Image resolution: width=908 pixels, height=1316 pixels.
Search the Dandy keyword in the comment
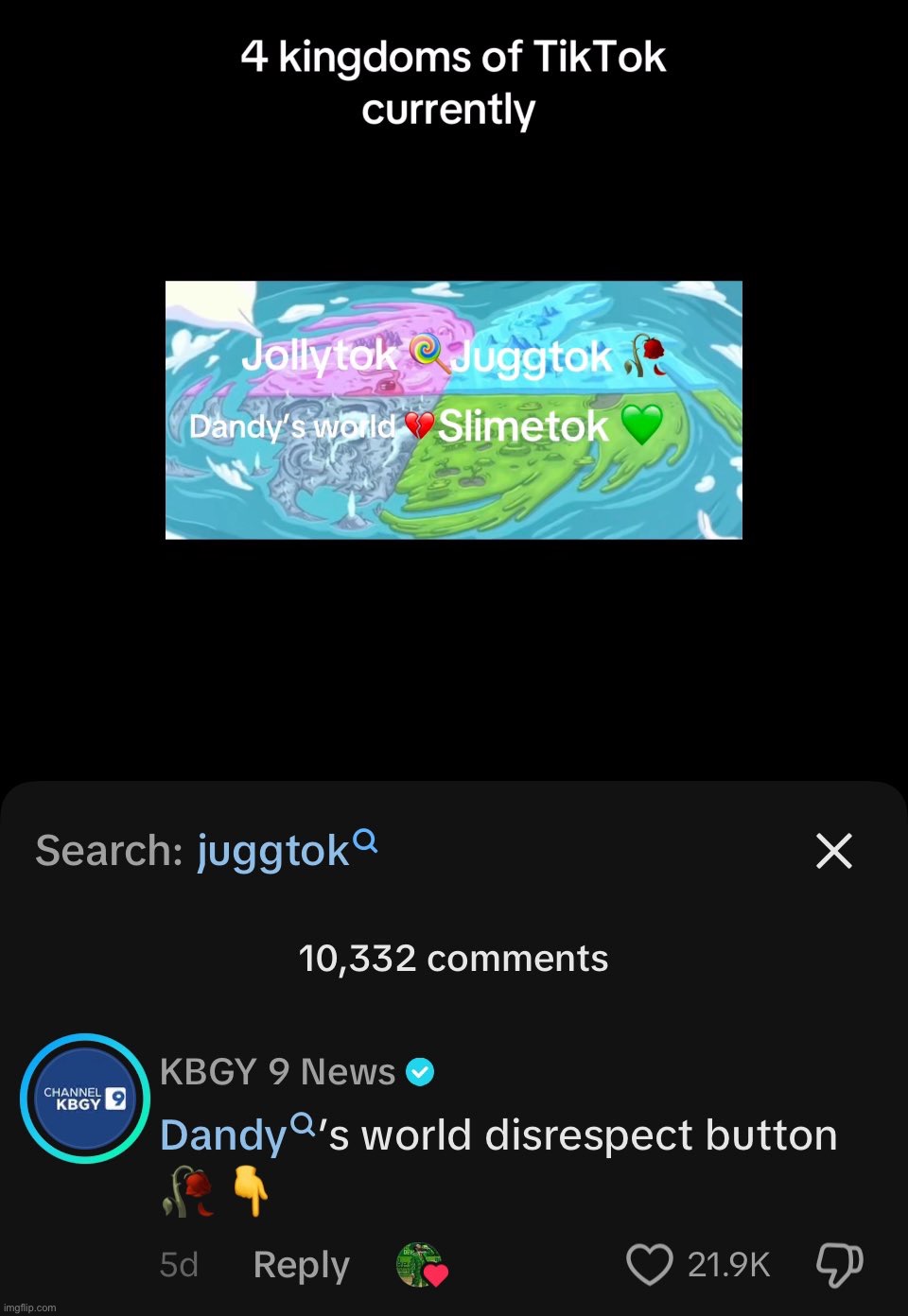[235, 1134]
